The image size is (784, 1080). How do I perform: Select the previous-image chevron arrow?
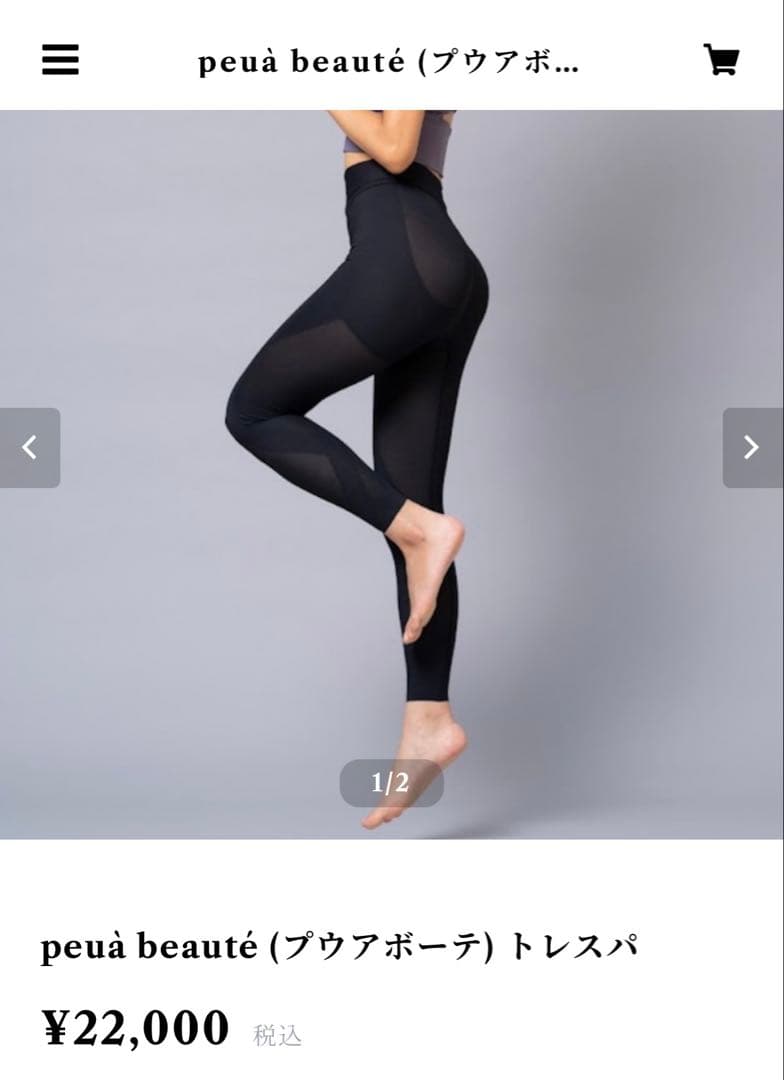(30, 448)
